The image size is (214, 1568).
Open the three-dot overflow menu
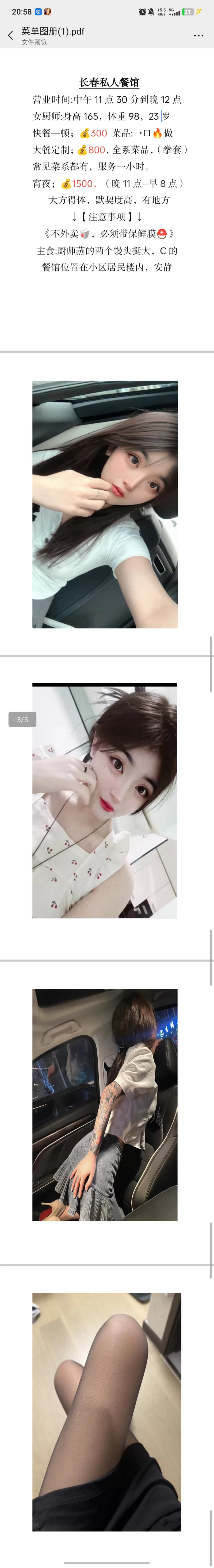click(198, 35)
